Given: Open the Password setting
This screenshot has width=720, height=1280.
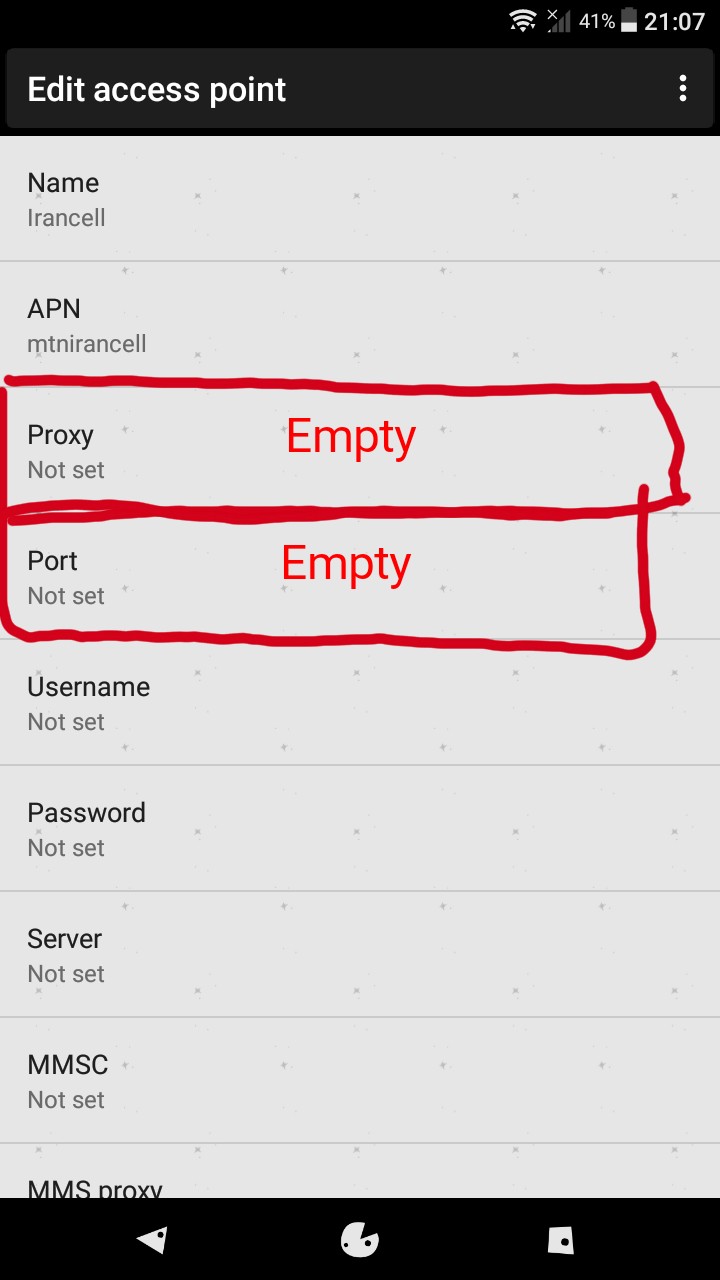Looking at the screenshot, I should [360, 829].
